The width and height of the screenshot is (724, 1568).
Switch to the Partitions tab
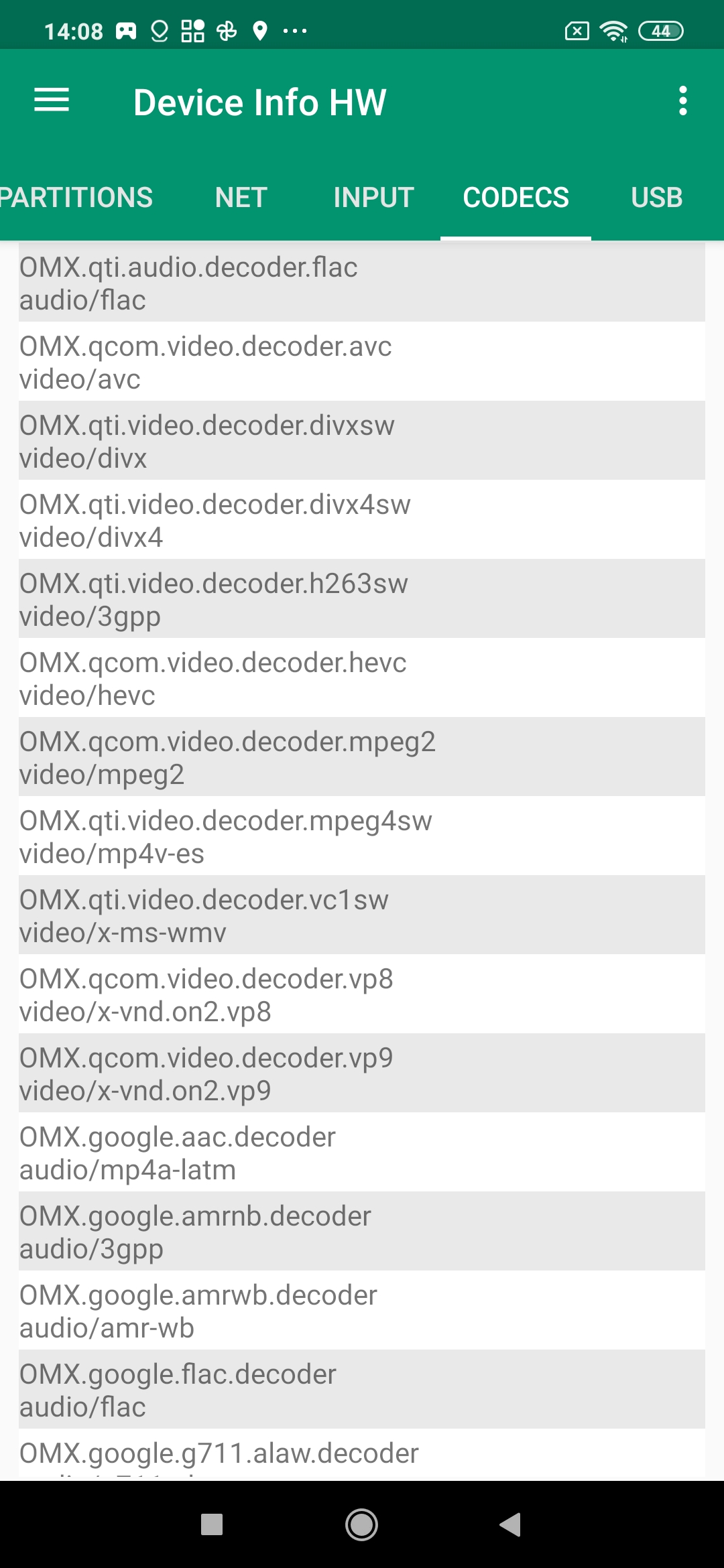pos(76,198)
